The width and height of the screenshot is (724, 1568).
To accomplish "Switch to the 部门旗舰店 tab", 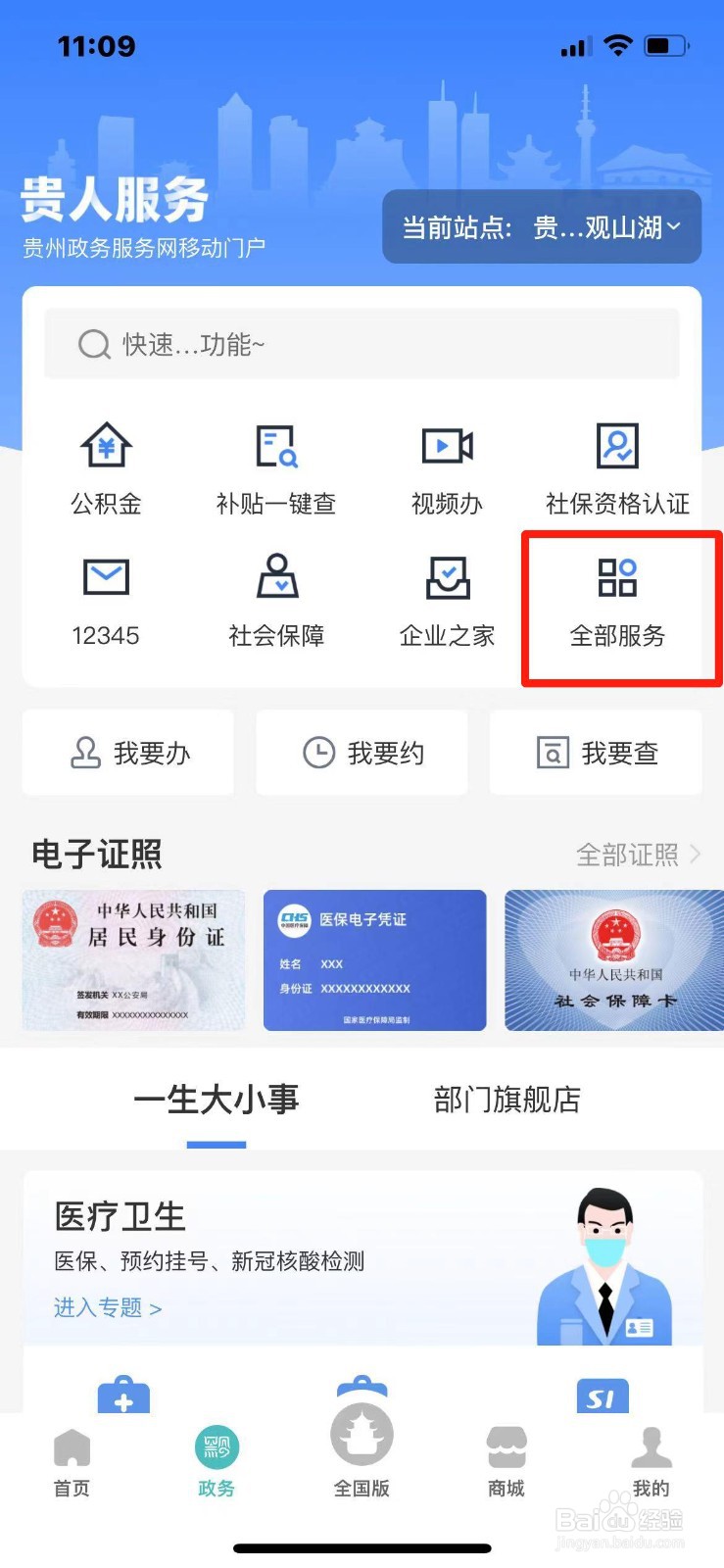I will [506, 1100].
